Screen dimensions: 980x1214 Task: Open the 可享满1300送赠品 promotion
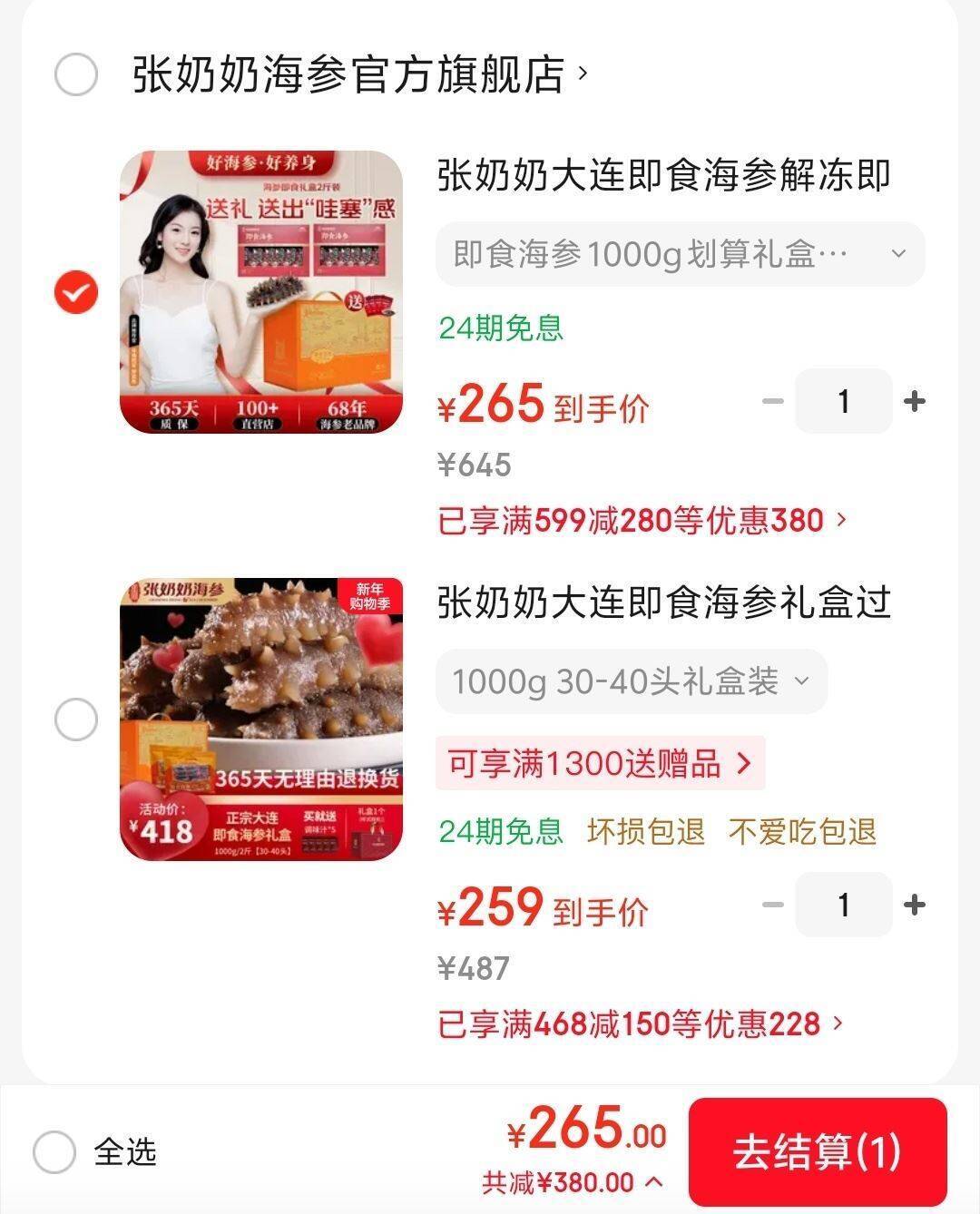pos(600,764)
